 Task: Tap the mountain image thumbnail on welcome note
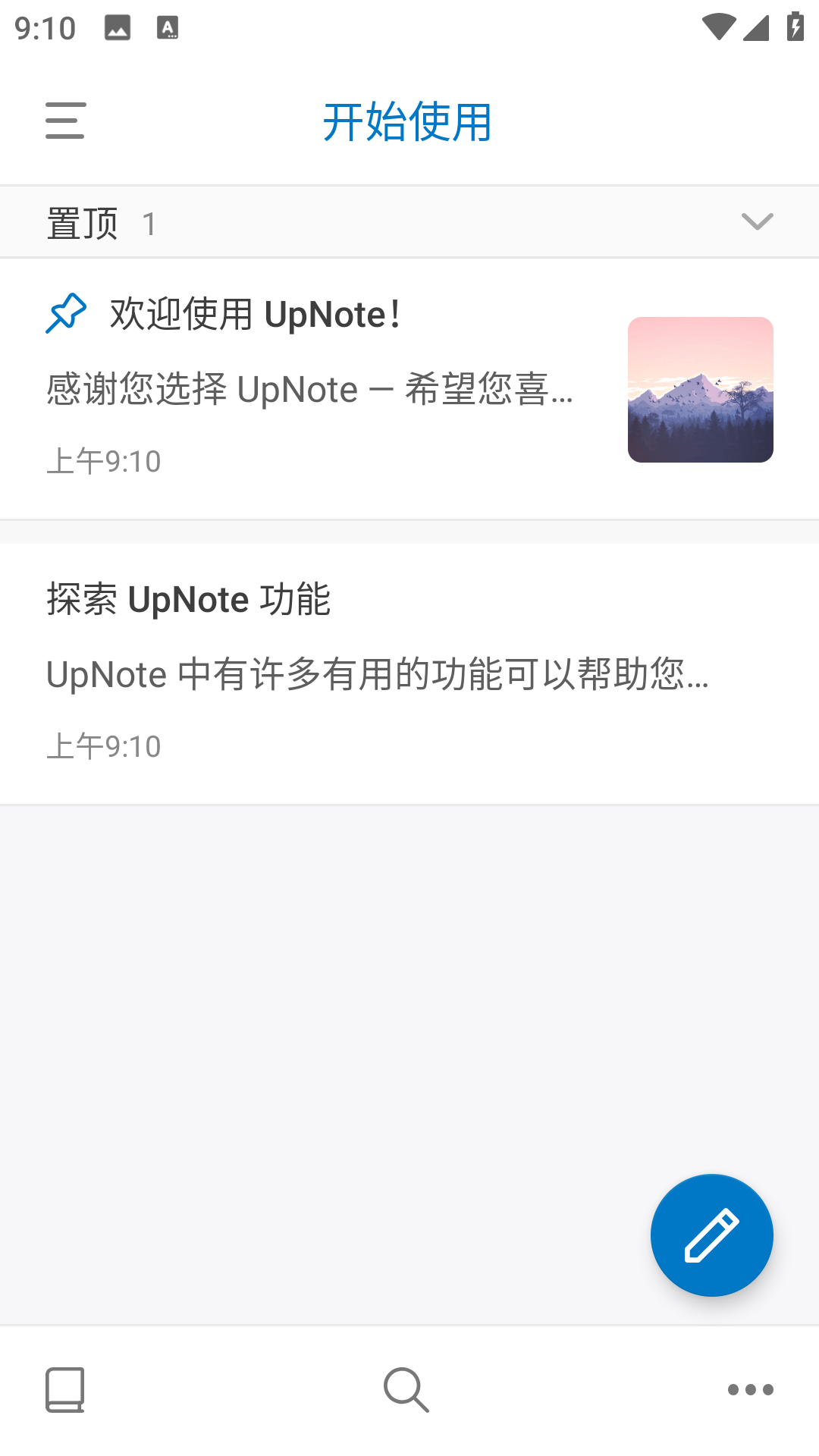[x=700, y=390]
